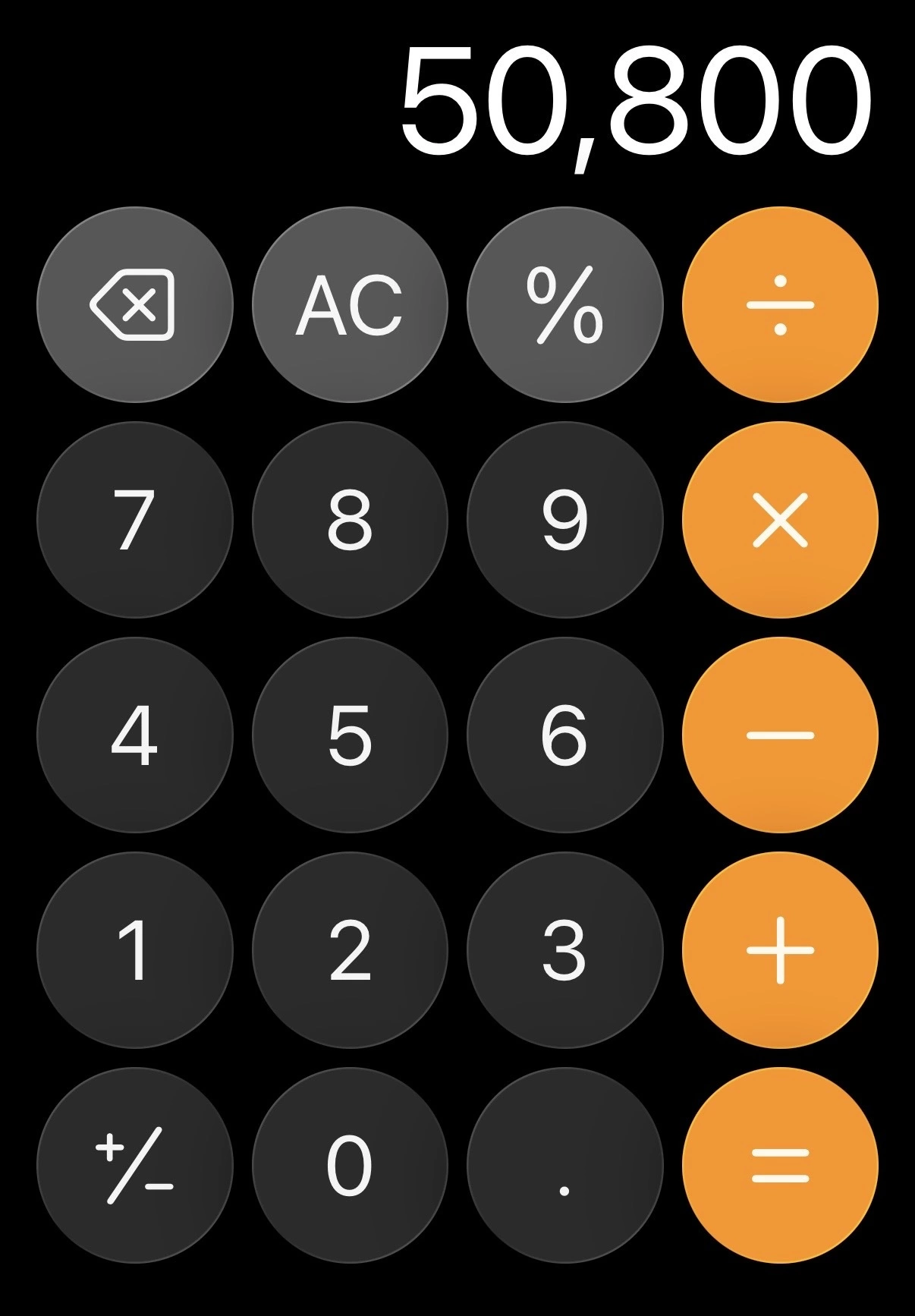Clear everything with the AC button
915x1316 pixels.
point(350,304)
